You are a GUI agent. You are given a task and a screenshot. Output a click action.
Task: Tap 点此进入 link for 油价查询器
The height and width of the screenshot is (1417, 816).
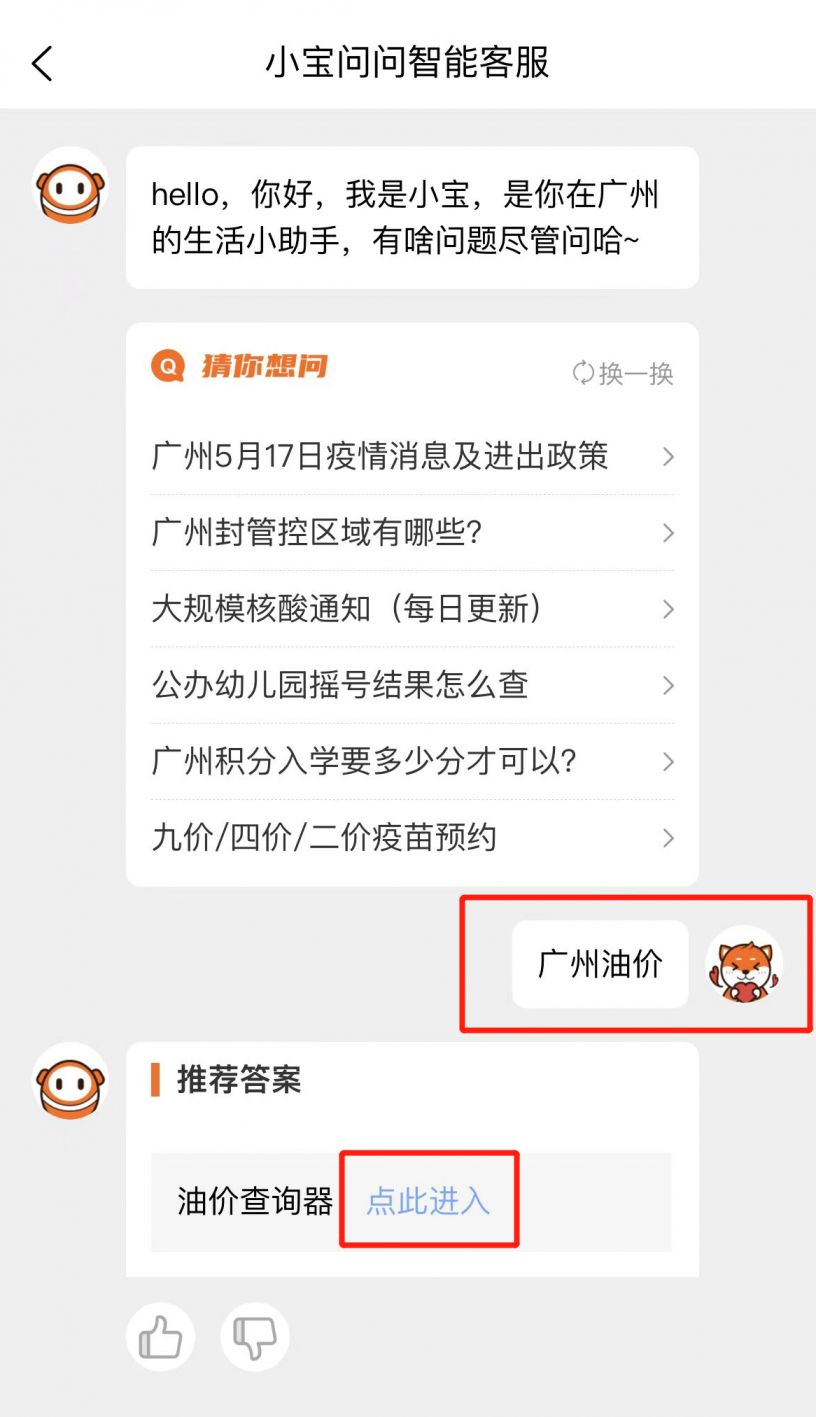tap(428, 1200)
